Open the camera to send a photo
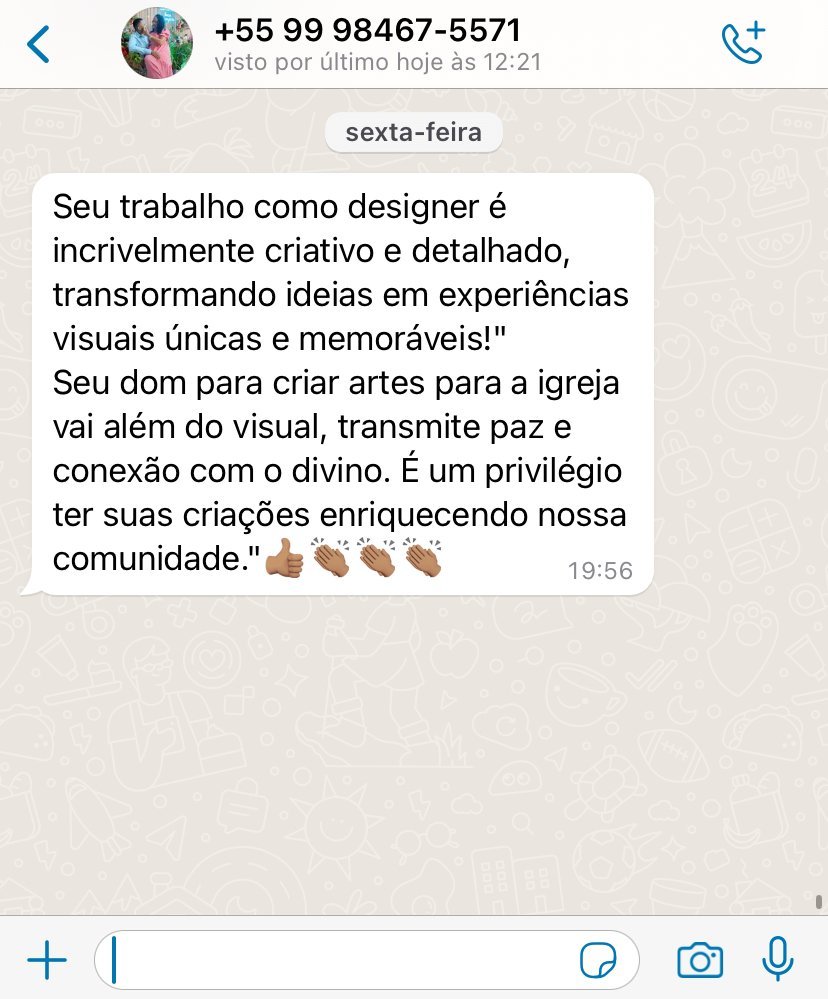This screenshot has height=999, width=828. point(699,961)
